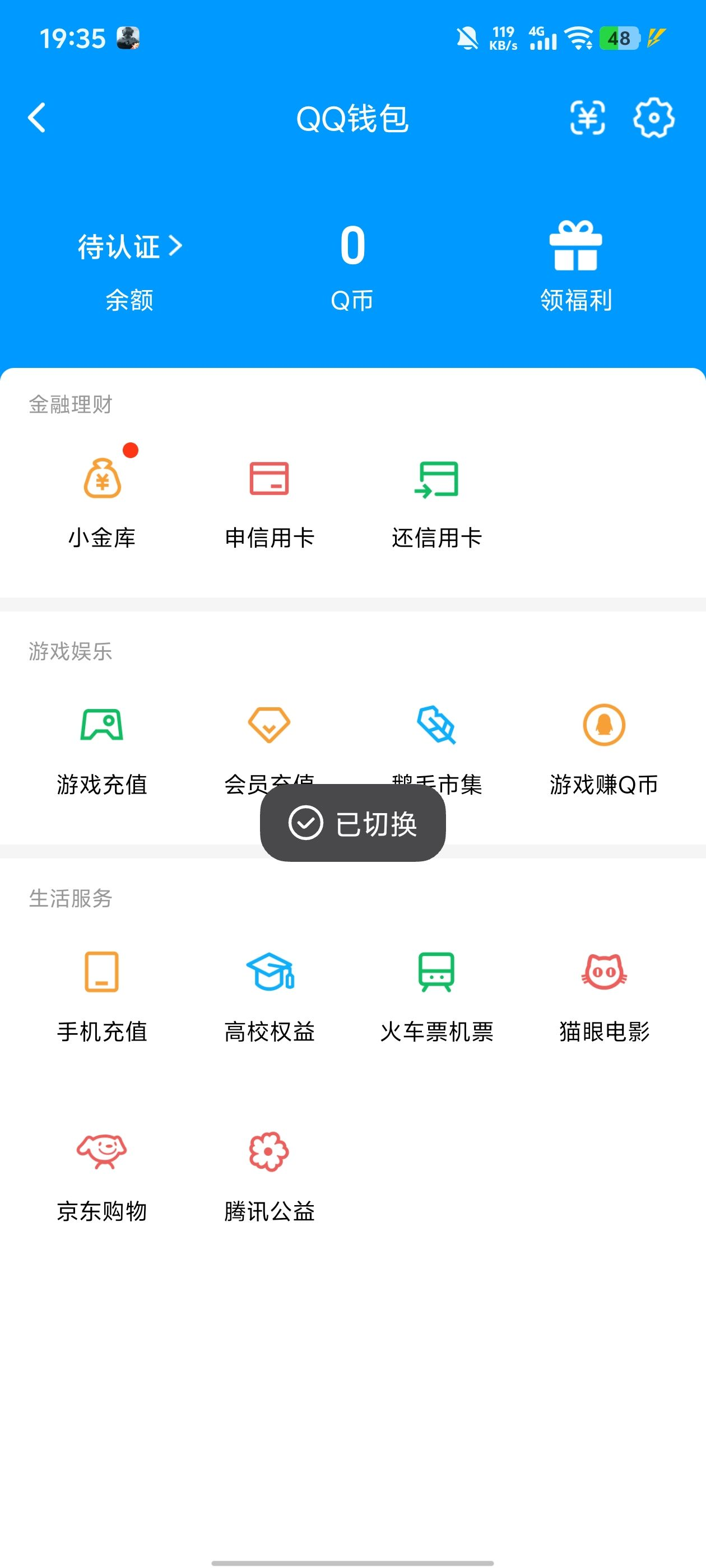Screen dimensions: 706x1568
Task: Open 腾讯公益 Tencent charity
Action: [x=270, y=1175]
